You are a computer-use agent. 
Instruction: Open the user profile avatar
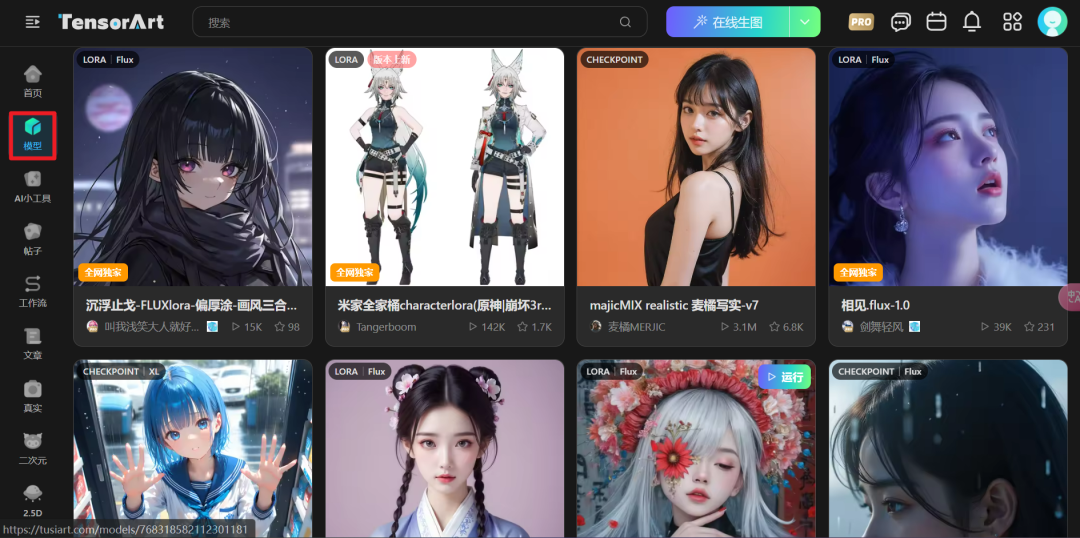[x=1052, y=22]
